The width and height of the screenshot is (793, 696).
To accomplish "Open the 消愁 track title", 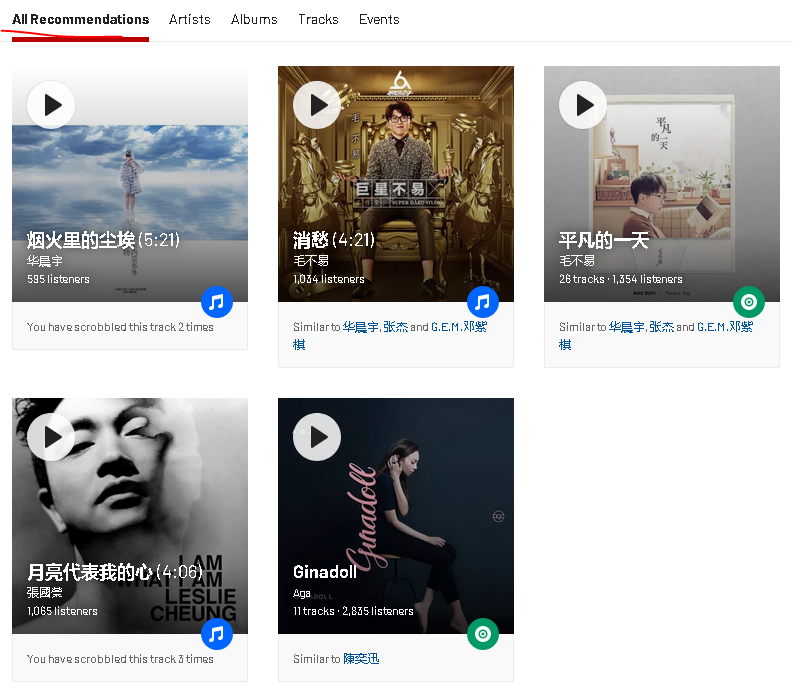I will pos(310,240).
